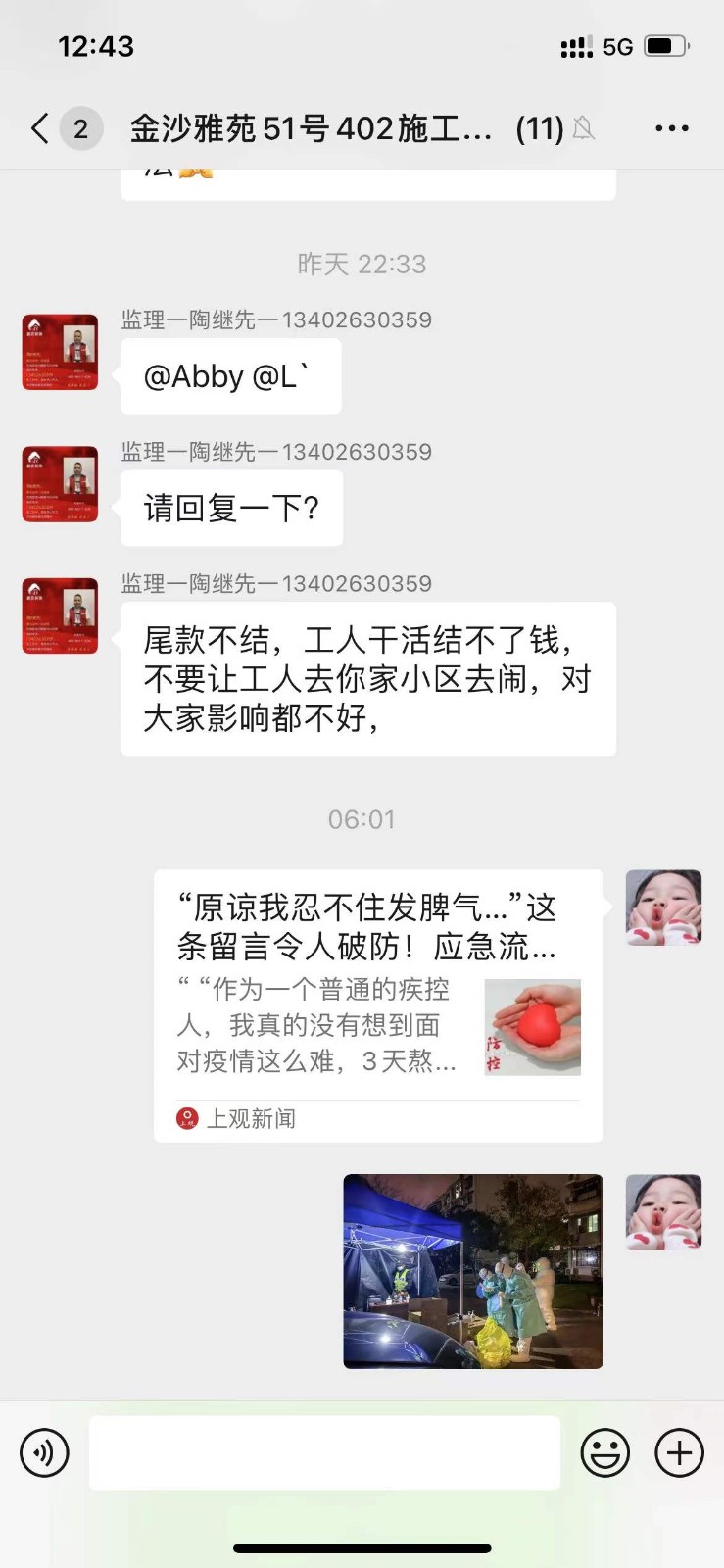
Task: Open the sender avatar beside the photo message
Action: coord(663,1212)
